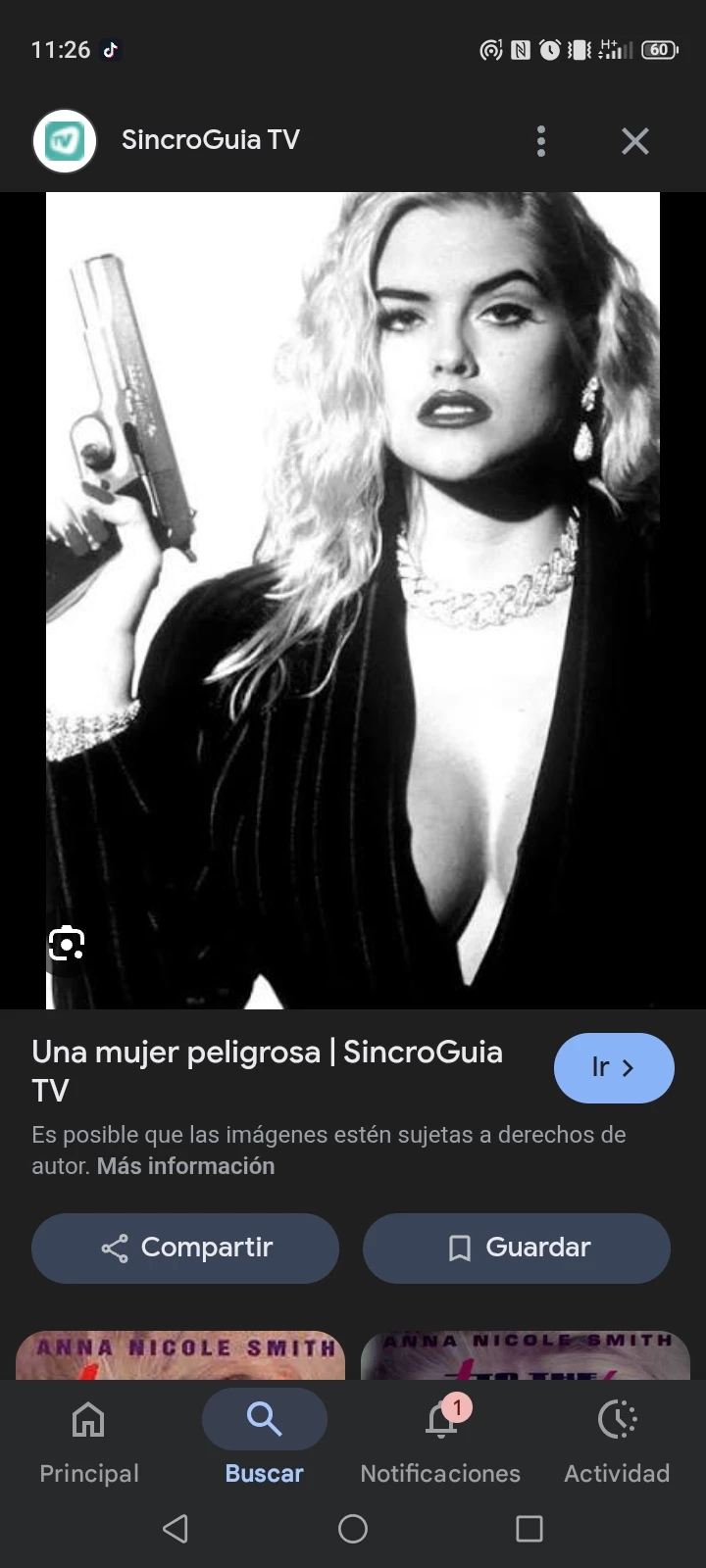Tap the Ir button to visit site

pos(614,1067)
